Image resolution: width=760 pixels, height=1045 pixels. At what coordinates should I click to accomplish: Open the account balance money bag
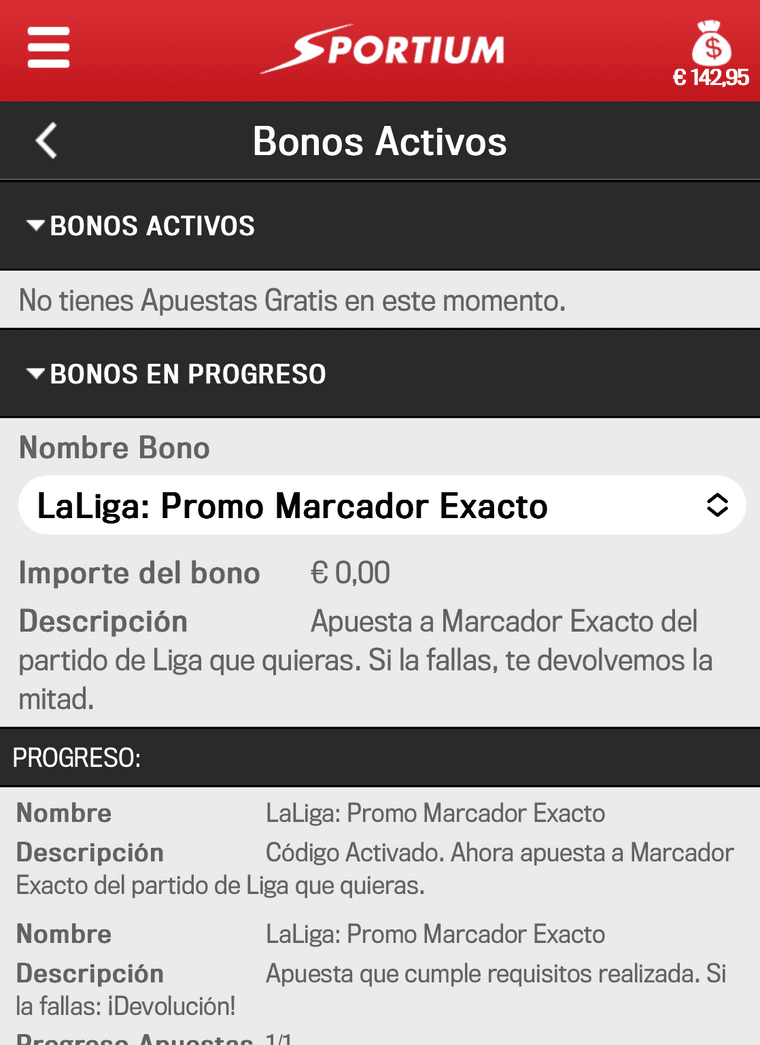click(x=711, y=52)
